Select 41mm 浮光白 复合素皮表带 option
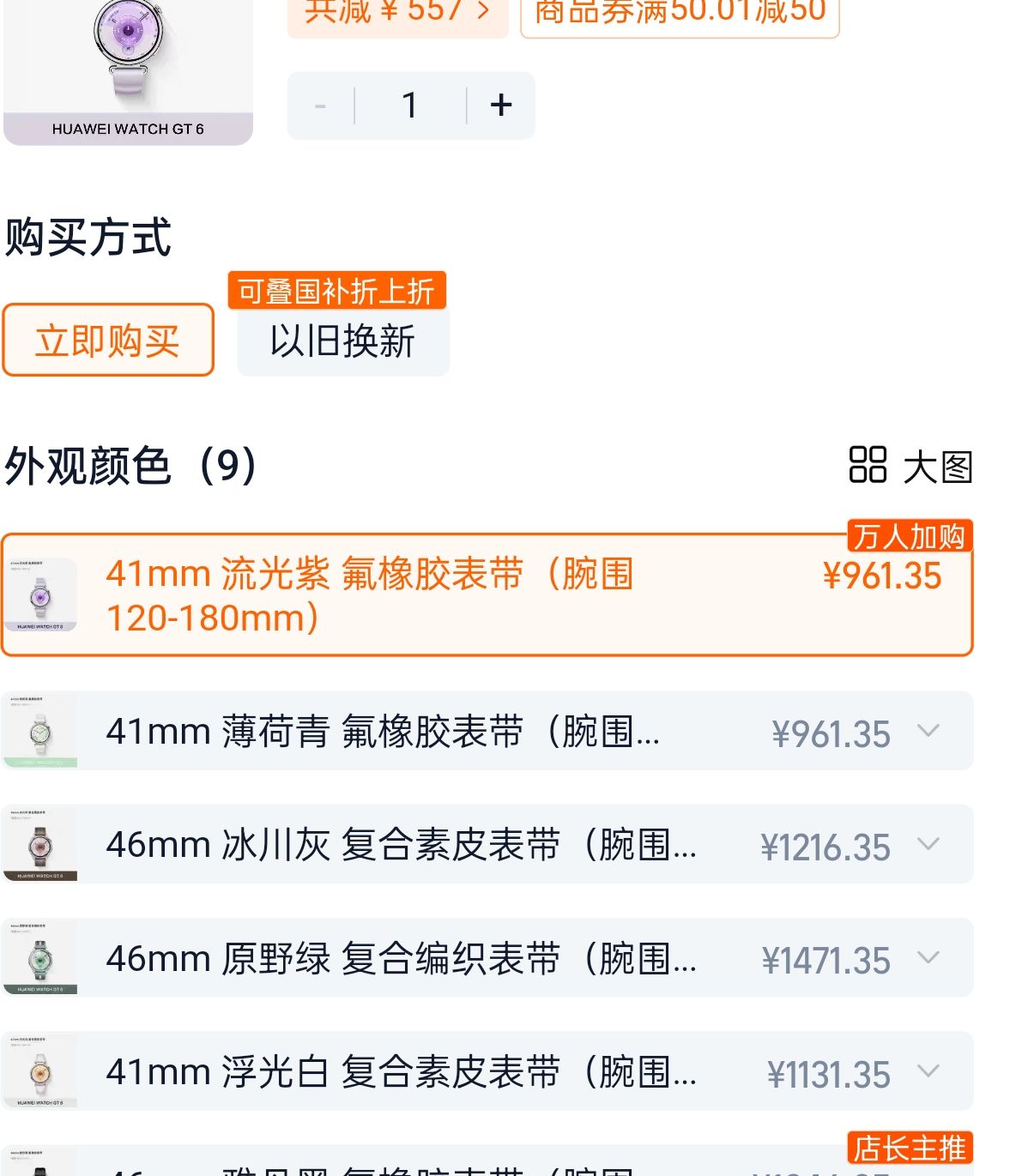The height and width of the screenshot is (1176, 1022). 487,1070
